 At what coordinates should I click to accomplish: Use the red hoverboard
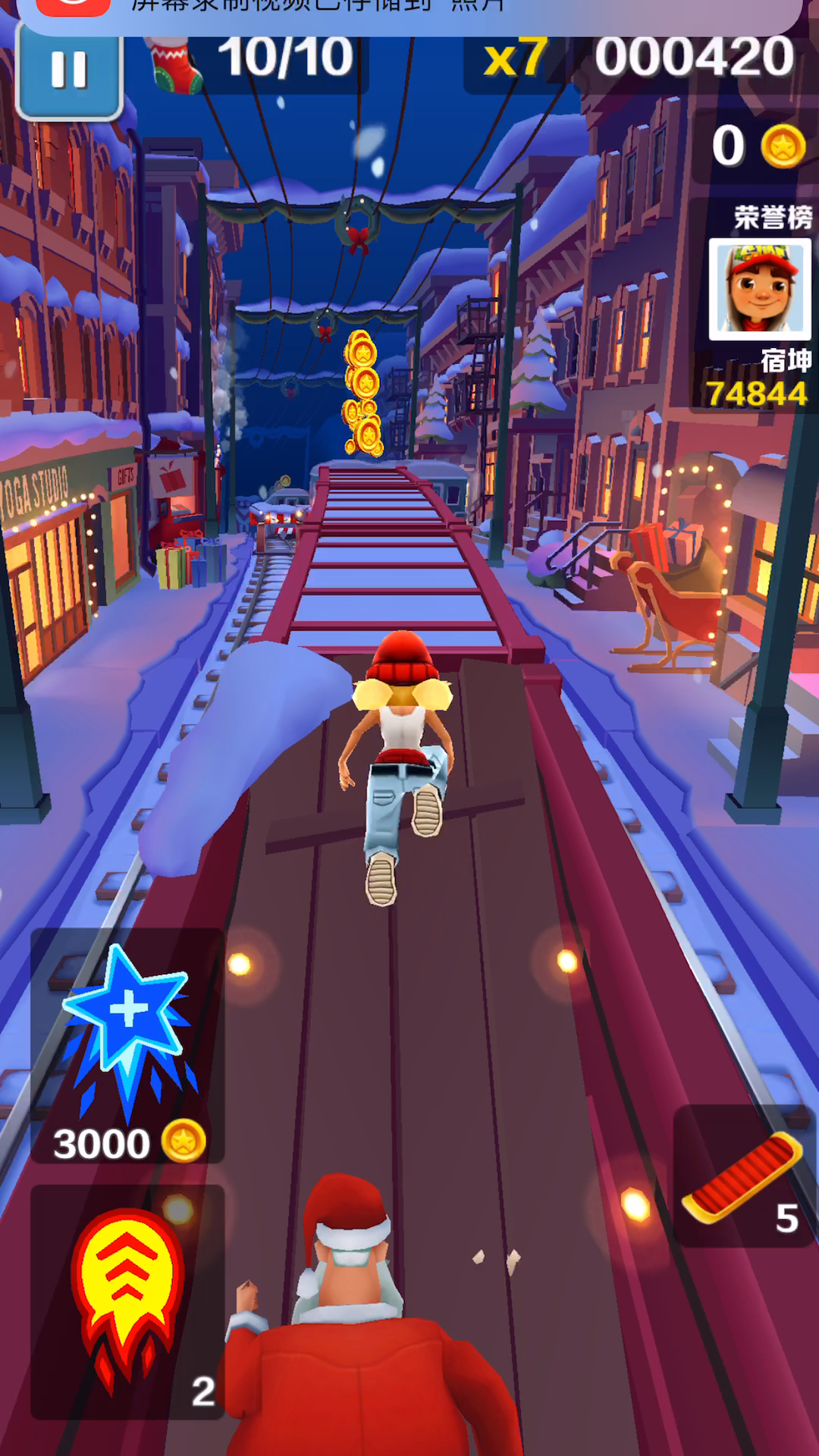743,1175
